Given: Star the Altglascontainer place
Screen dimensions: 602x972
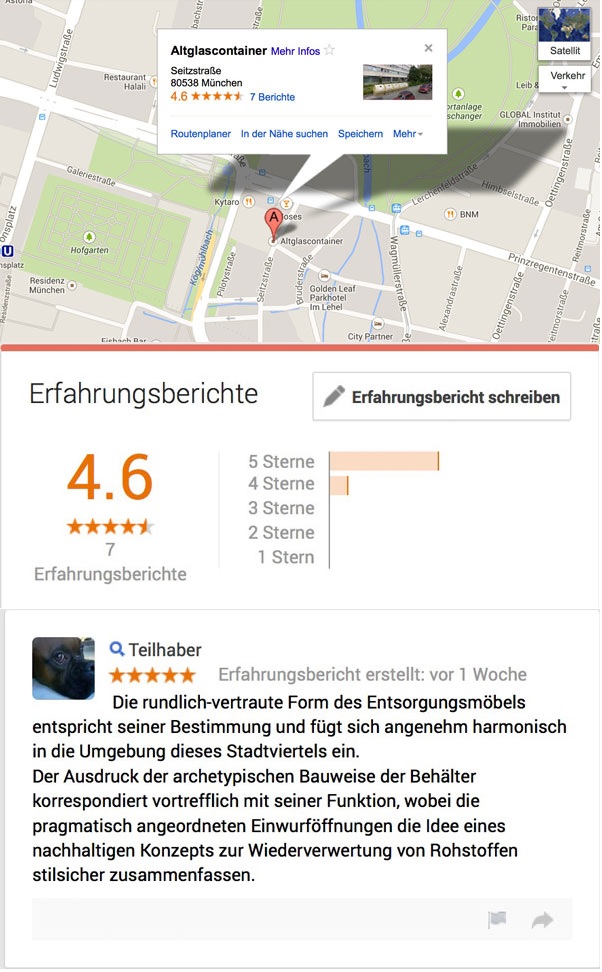Looking at the screenshot, I should (x=330, y=50).
